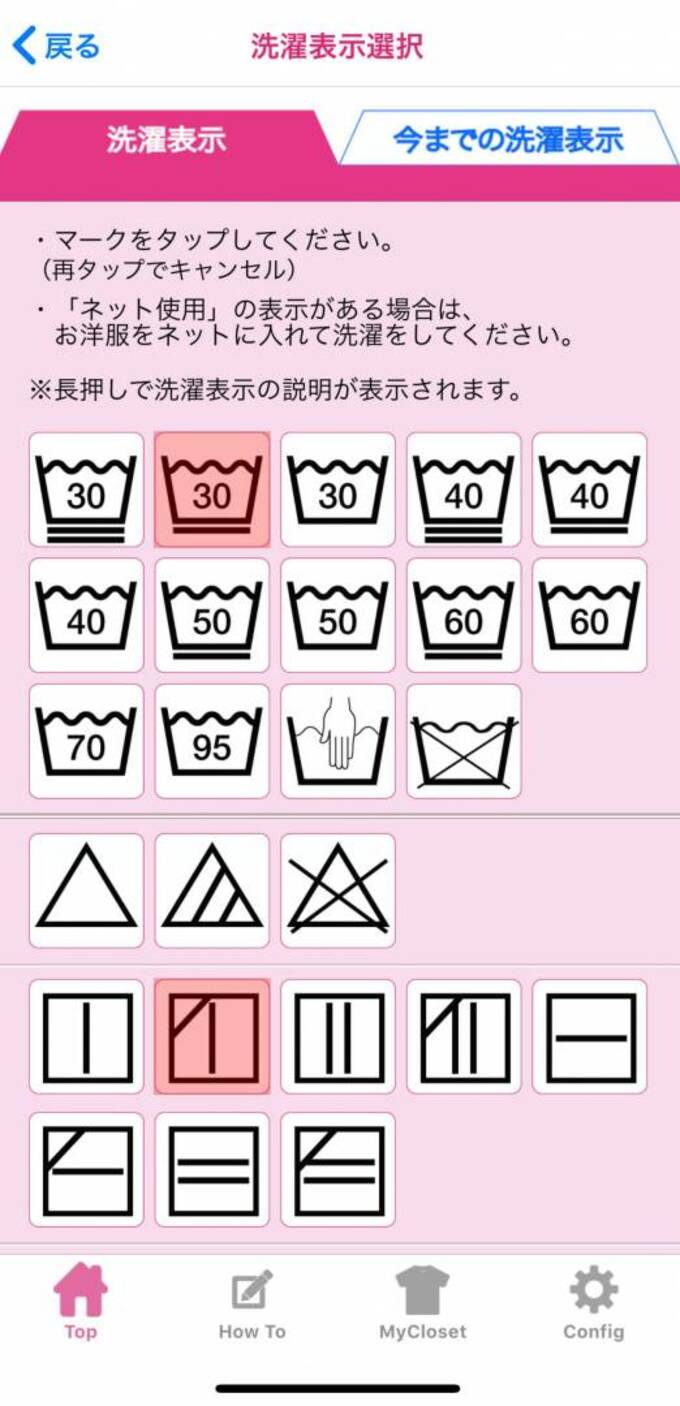Select the striped triangle bleach symbol

pos(212,890)
